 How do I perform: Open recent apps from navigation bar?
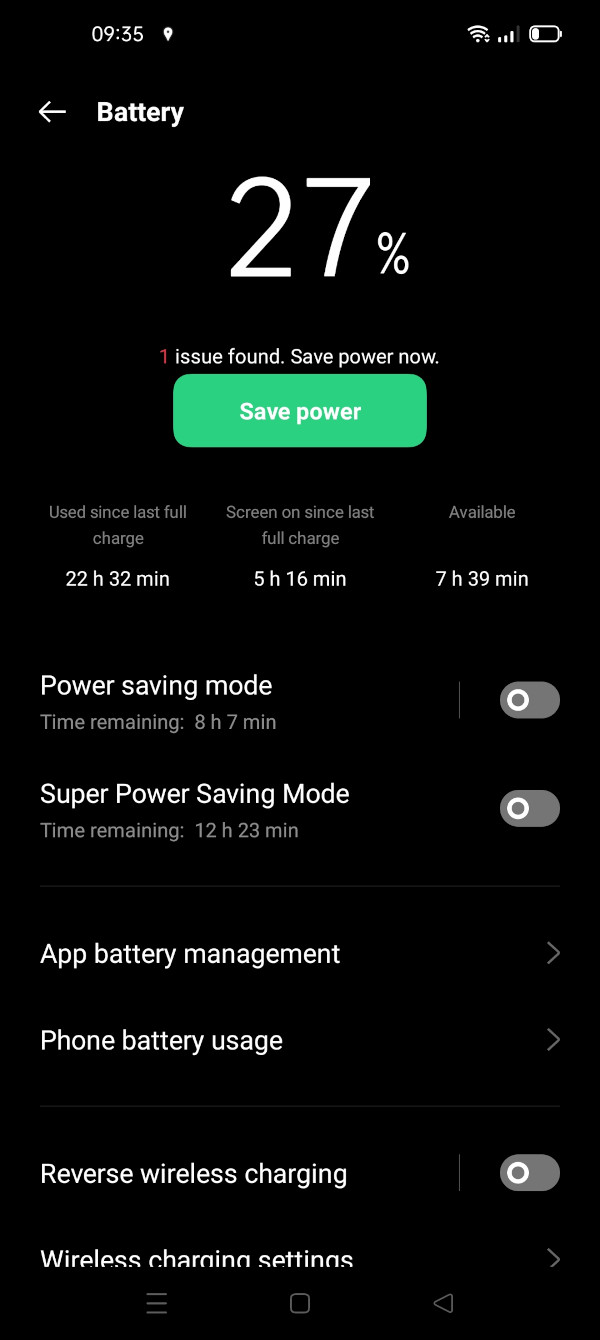coord(156,1303)
